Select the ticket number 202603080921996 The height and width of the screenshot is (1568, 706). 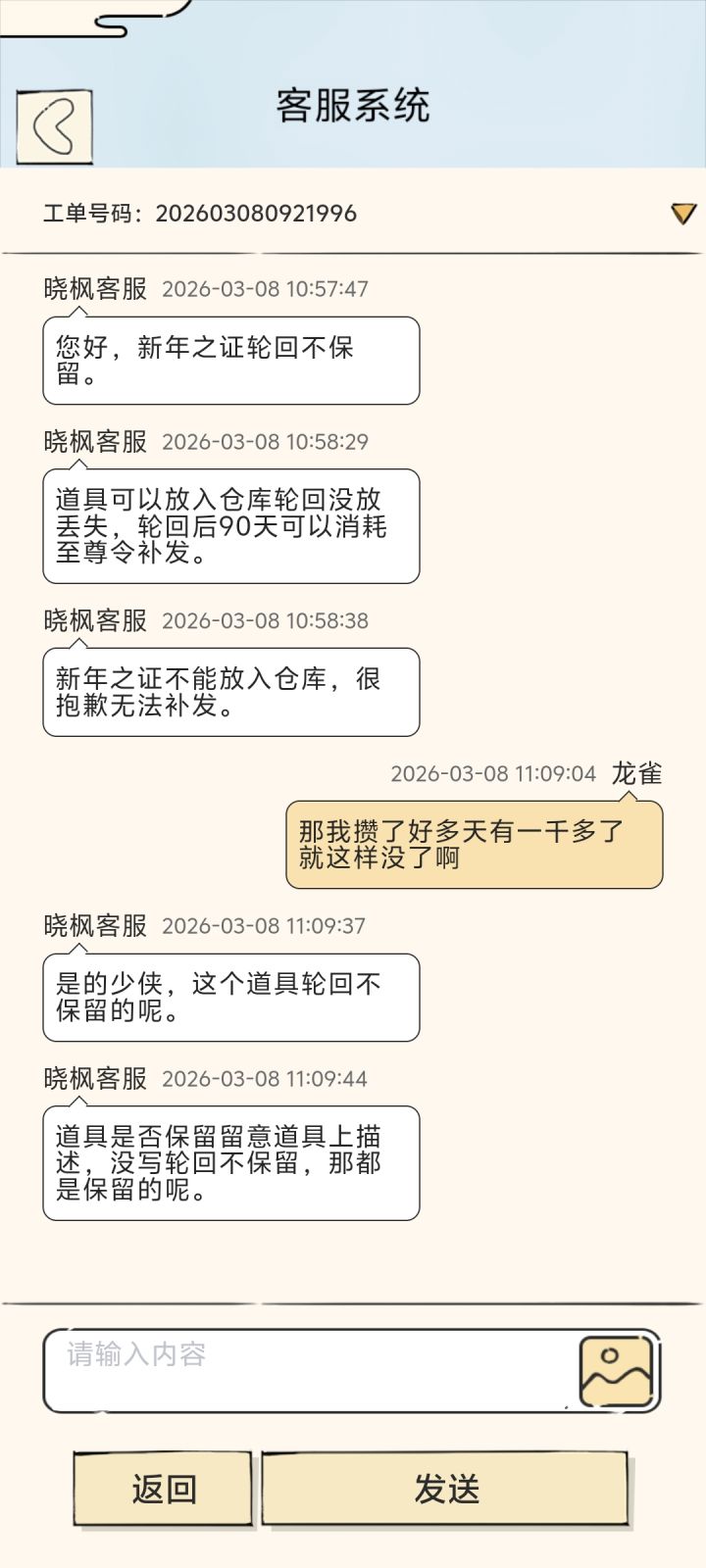pyautogui.click(x=258, y=213)
